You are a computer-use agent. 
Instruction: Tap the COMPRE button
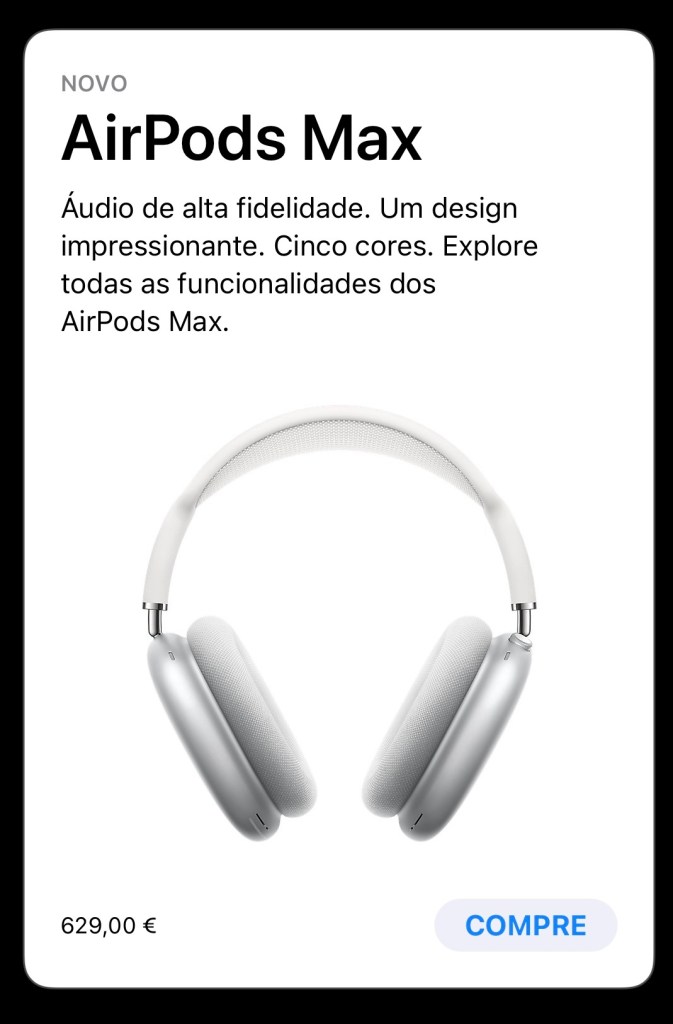point(526,925)
